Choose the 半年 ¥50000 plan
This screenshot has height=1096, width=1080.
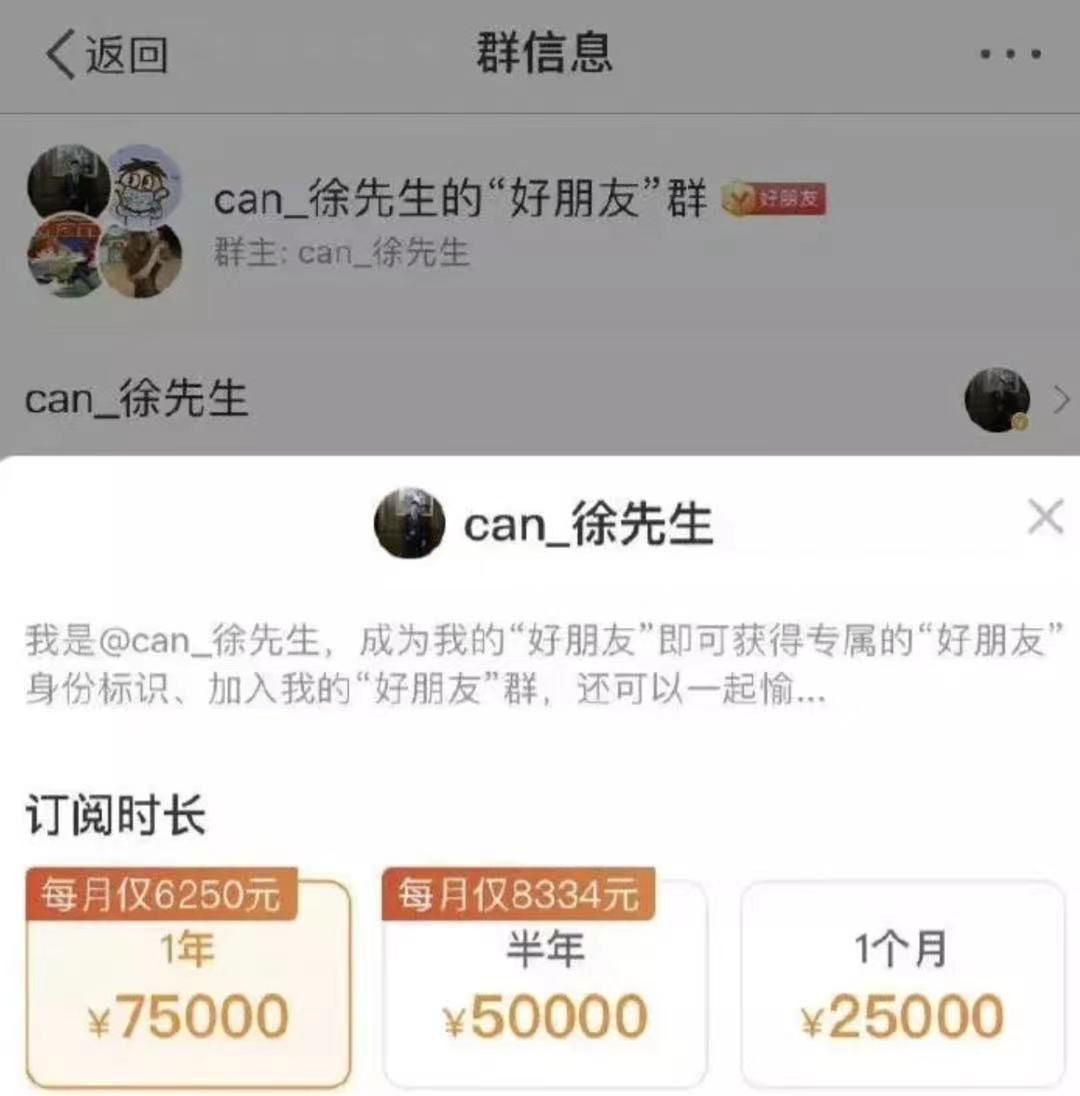(545, 985)
